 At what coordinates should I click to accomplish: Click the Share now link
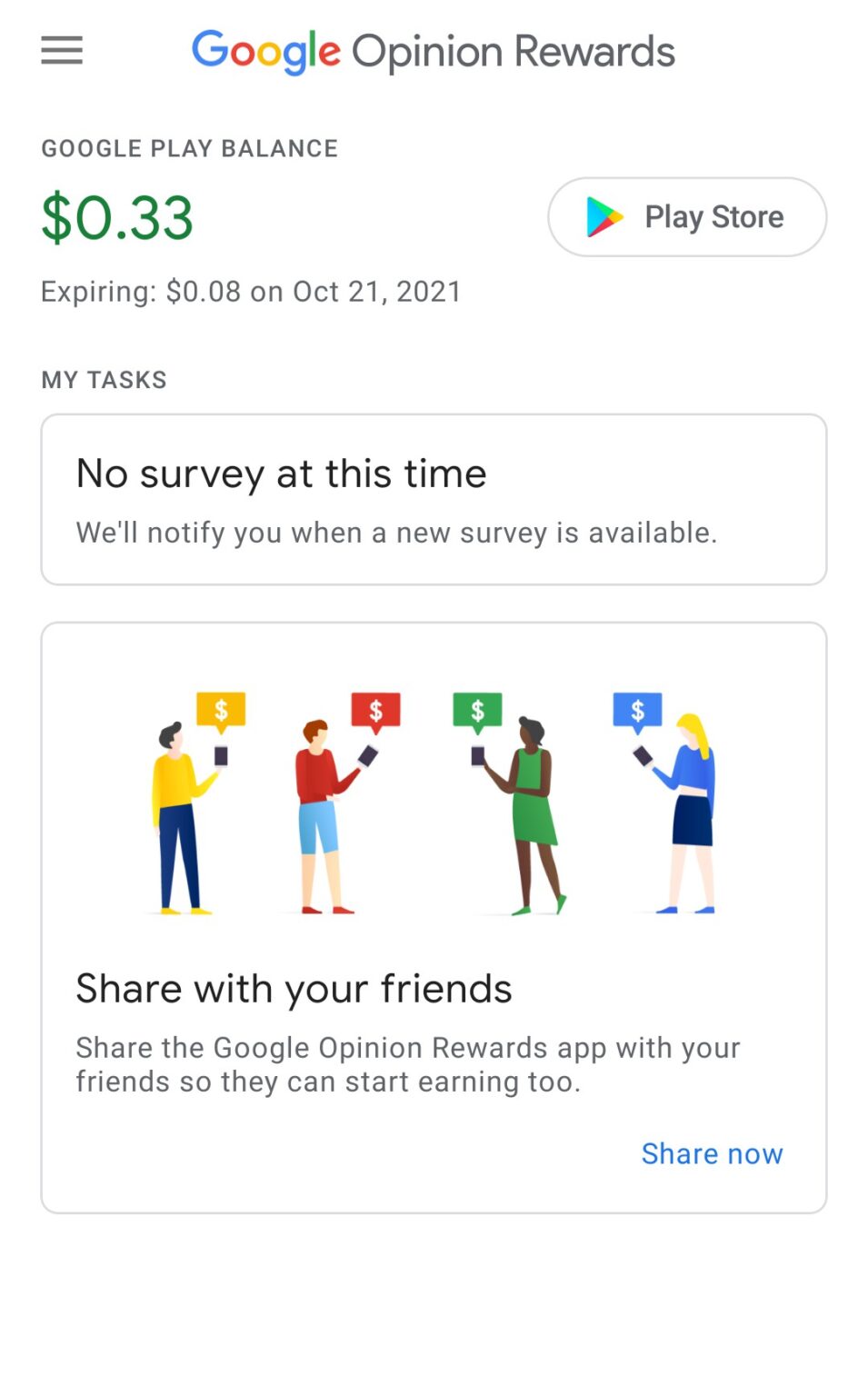(x=712, y=1153)
